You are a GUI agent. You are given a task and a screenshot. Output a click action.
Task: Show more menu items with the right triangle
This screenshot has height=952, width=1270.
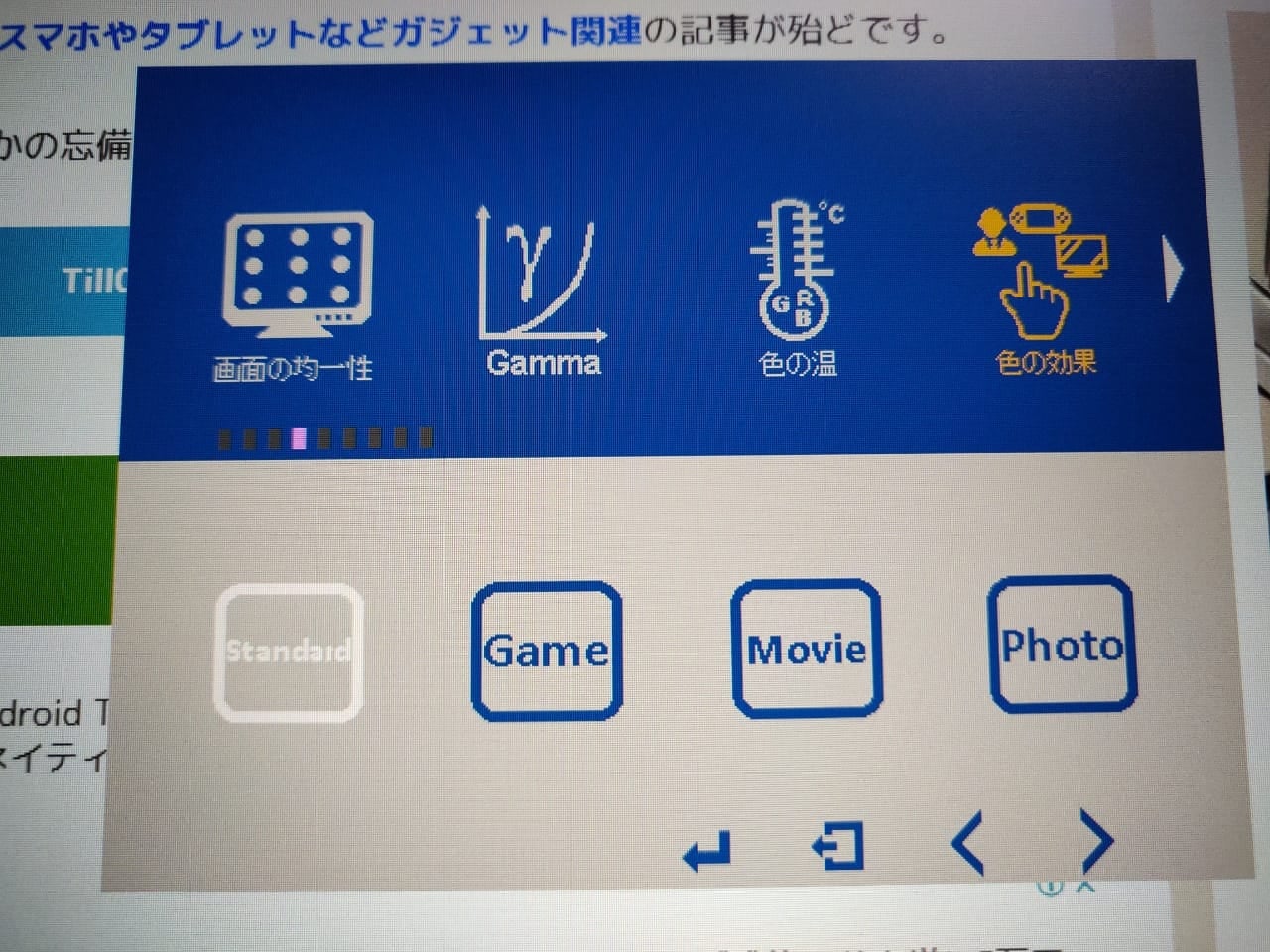point(1174,271)
